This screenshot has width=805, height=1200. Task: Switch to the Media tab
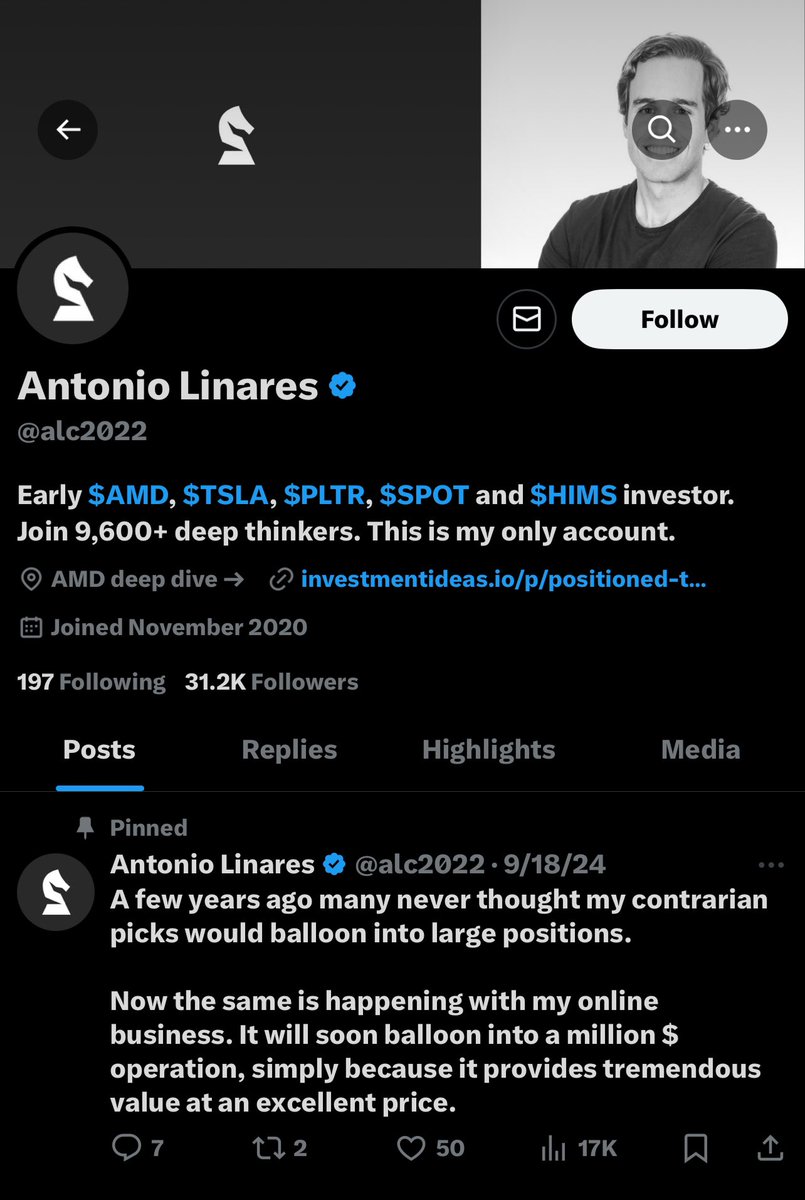[x=700, y=750]
